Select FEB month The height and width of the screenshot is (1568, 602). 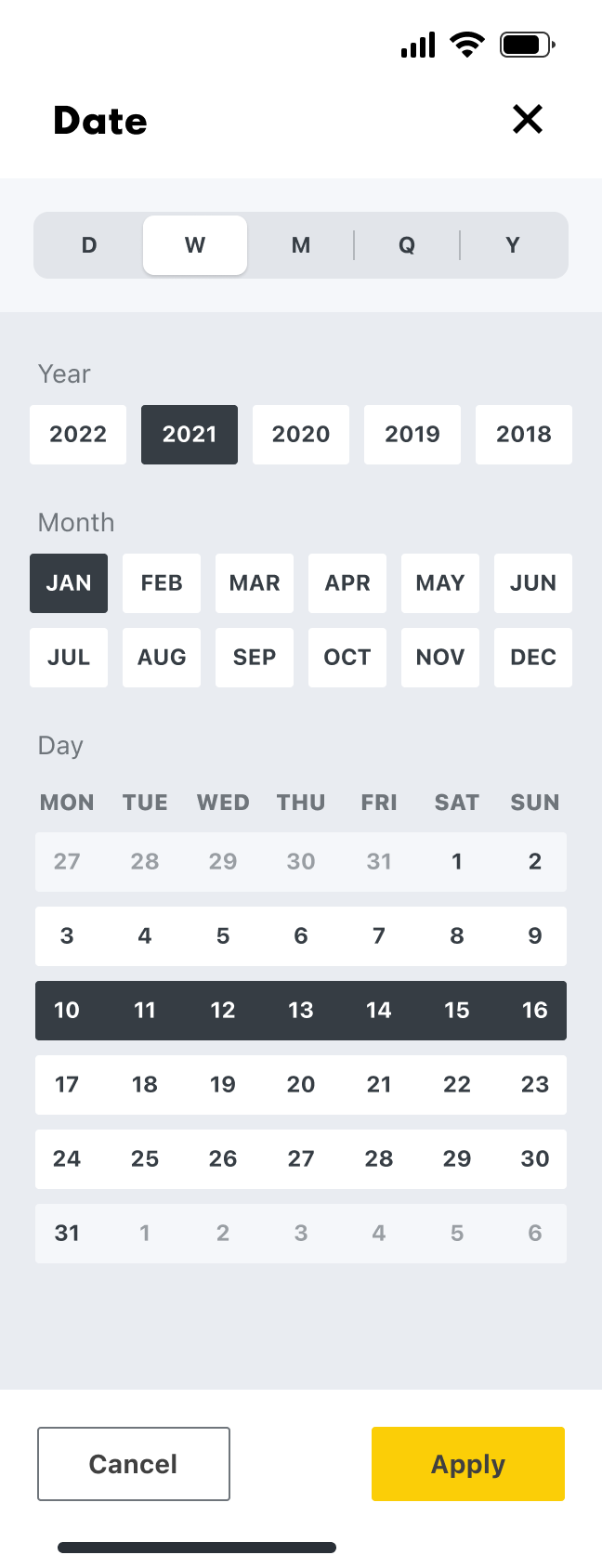point(162,582)
